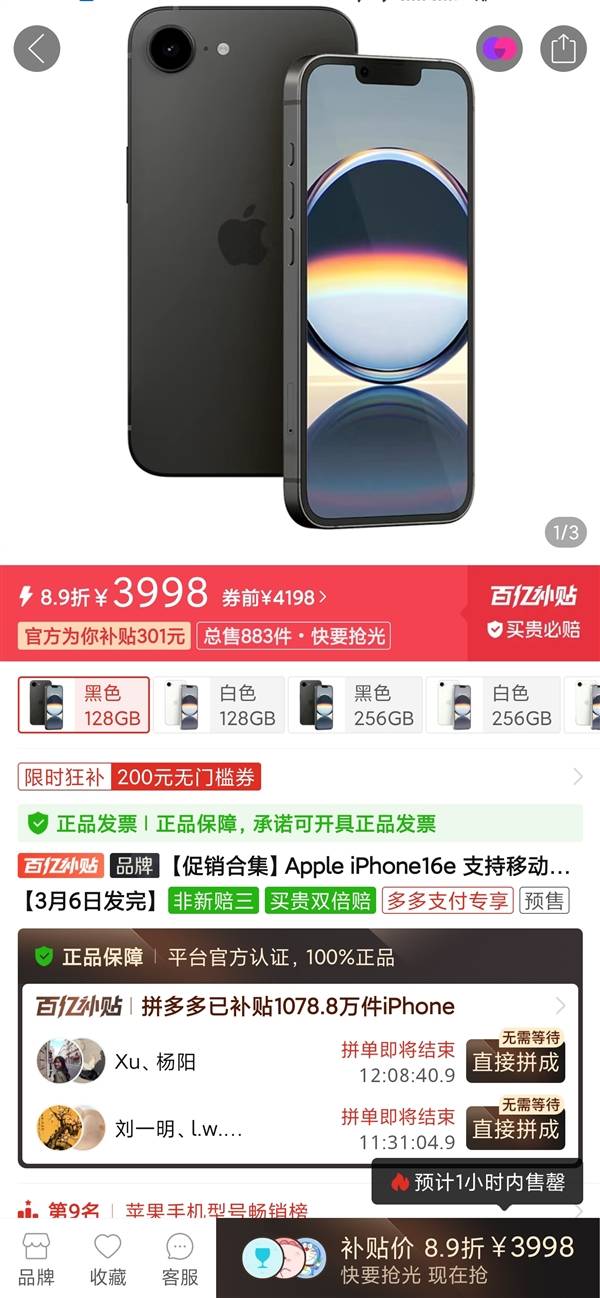The height and width of the screenshot is (1298, 600).
Task: Choose the 黑色 256GB option
Action: (x=356, y=705)
